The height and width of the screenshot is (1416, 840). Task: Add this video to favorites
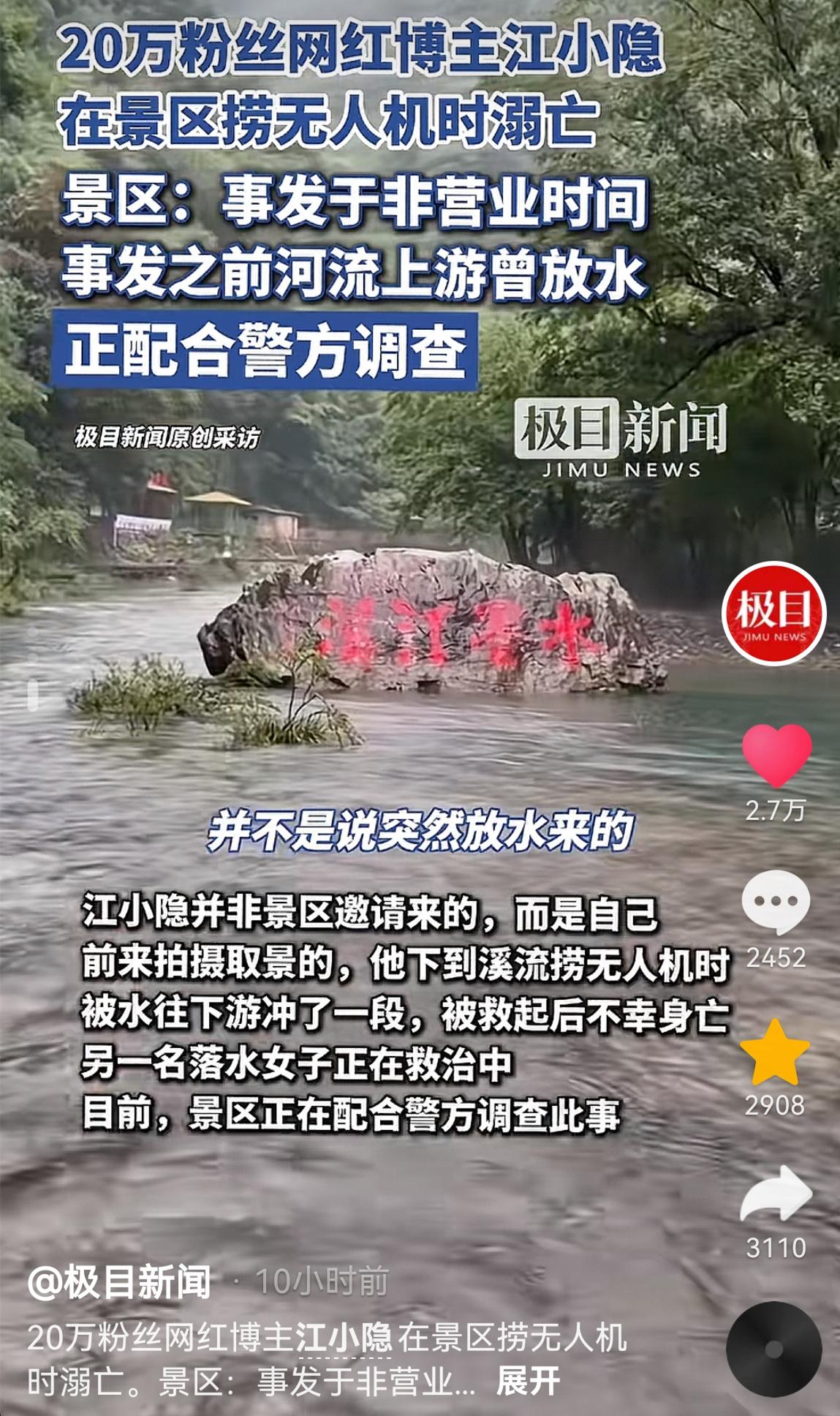click(x=775, y=1052)
